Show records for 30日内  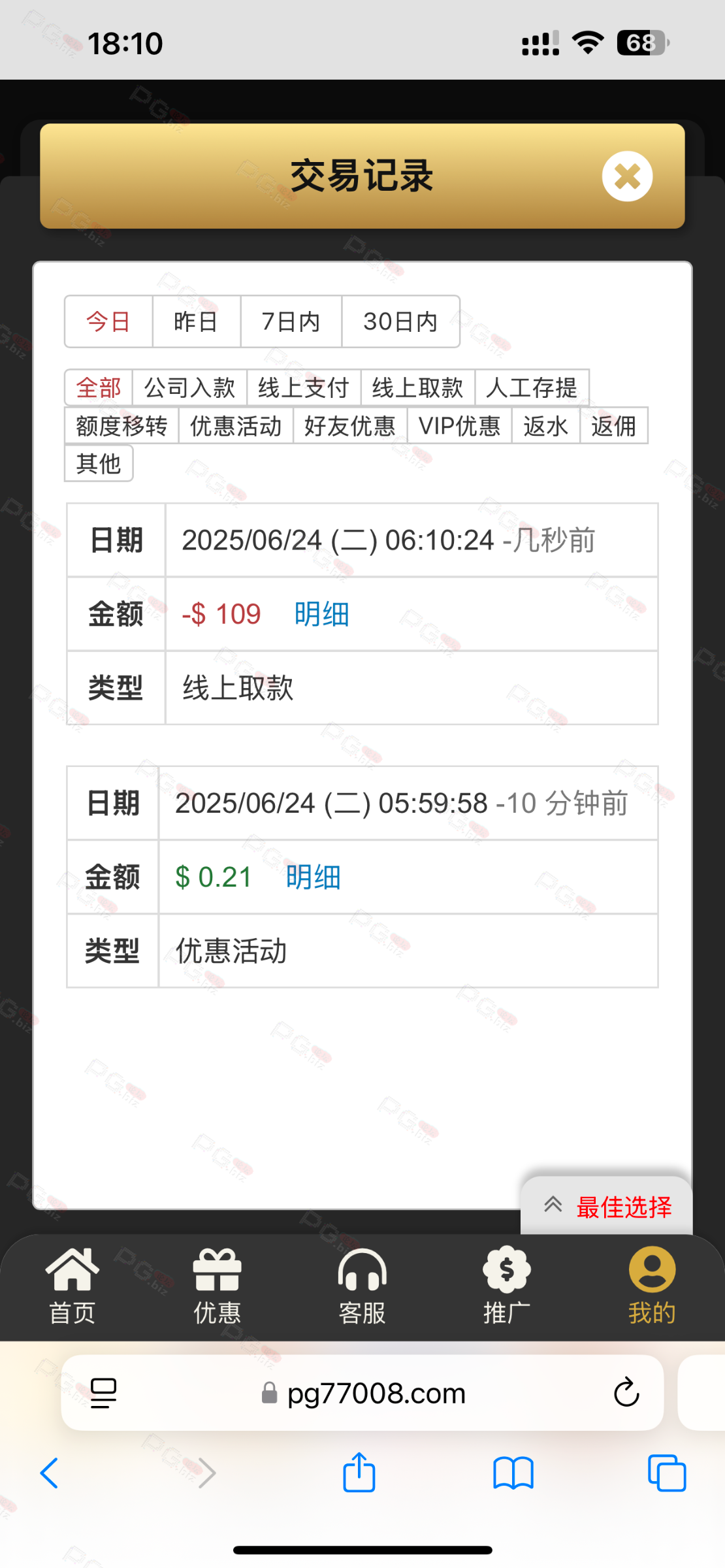point(400,321)
